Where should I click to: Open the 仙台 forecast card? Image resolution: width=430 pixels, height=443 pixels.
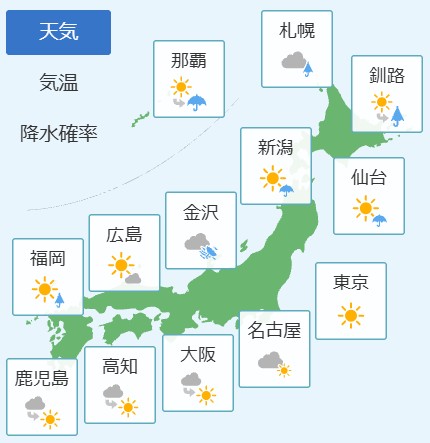coord(369,196)
